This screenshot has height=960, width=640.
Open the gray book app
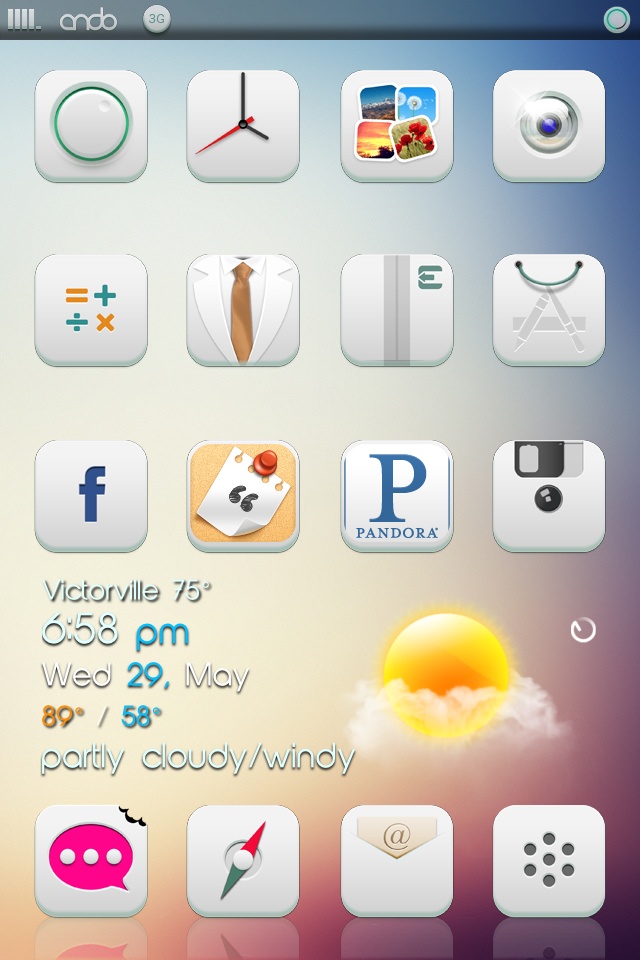(x=396, y=309)
